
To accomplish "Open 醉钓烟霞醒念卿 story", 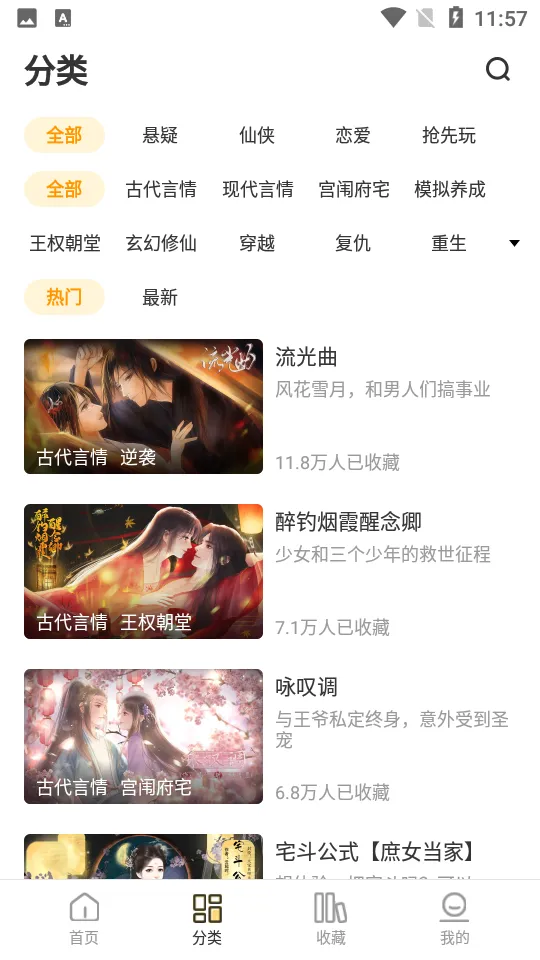I will pos(270,571).
